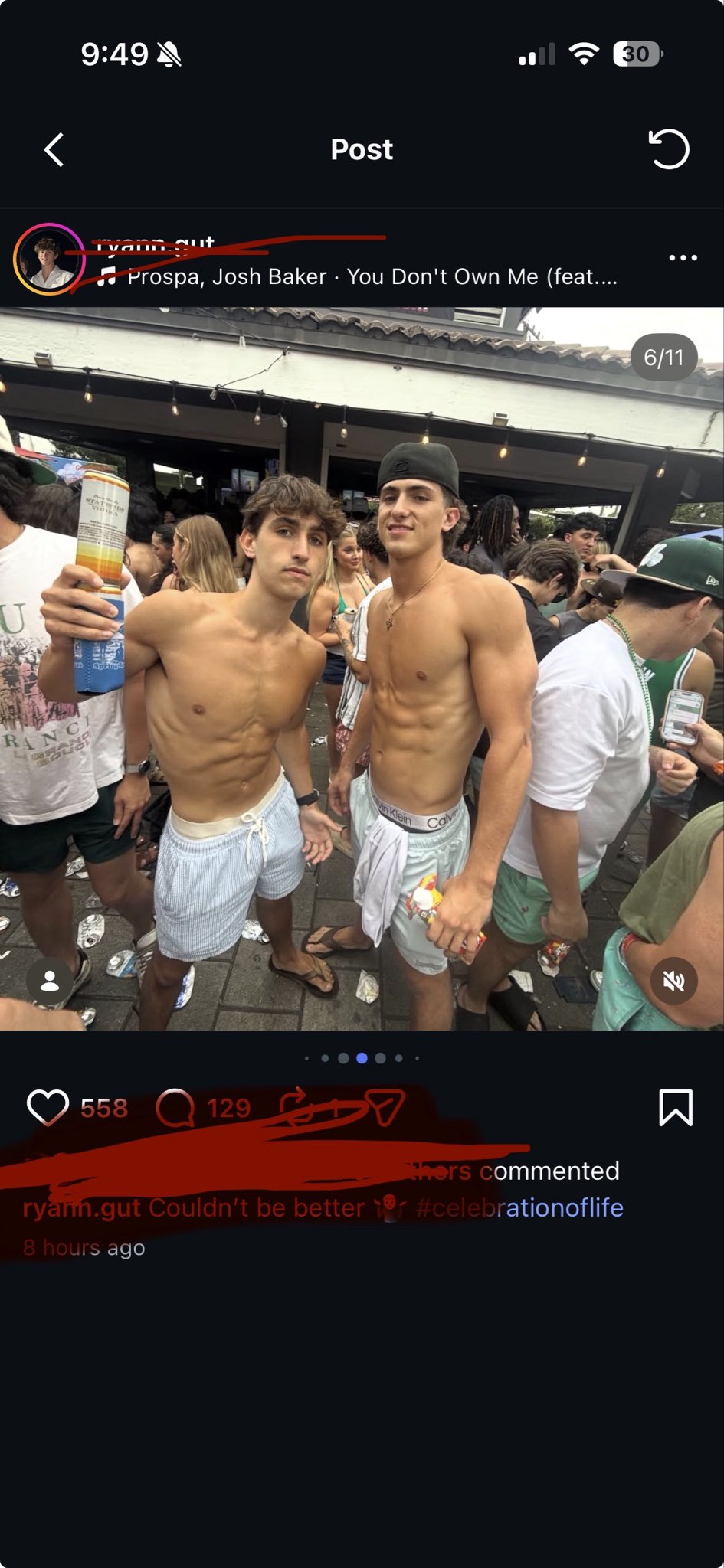Save the post with the bookmark
This screenshot has height=1568, width=724.
pyautogui.click(x=676, y=1108)
